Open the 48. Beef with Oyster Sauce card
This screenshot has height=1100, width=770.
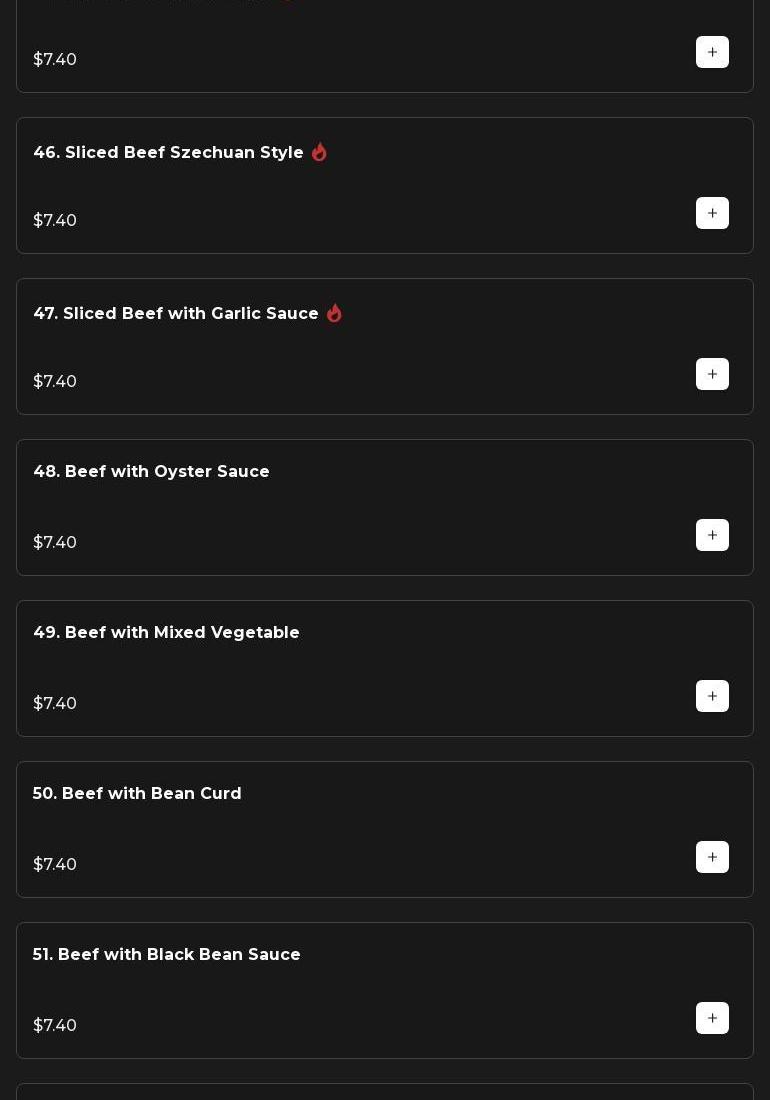[151, 472]
